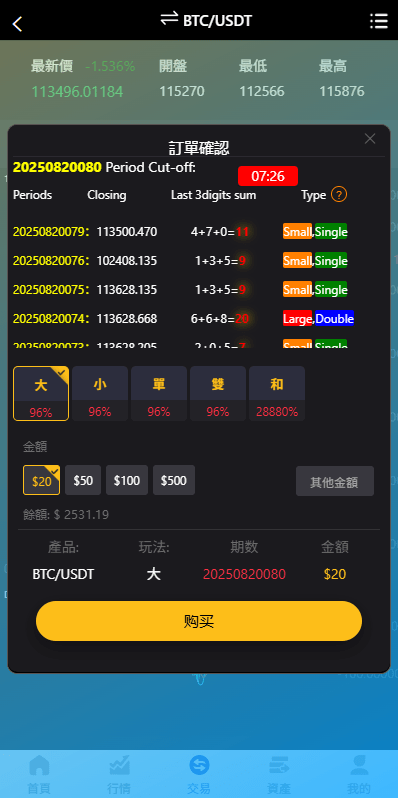Select the 大 bet option

(x=41, y=393)
